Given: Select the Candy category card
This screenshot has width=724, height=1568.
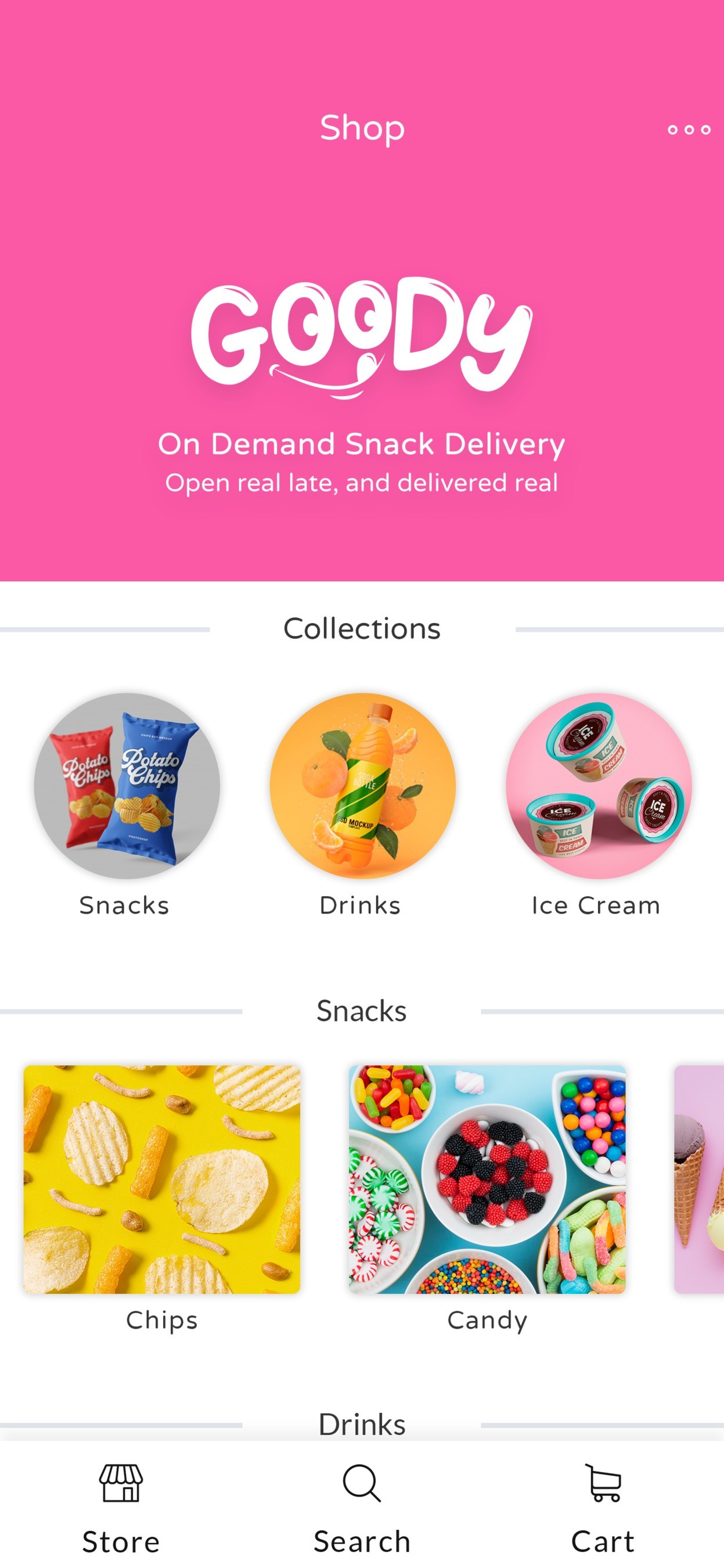Looking at the screenshot, I should pyautogui.click(x=487, y=1179).
